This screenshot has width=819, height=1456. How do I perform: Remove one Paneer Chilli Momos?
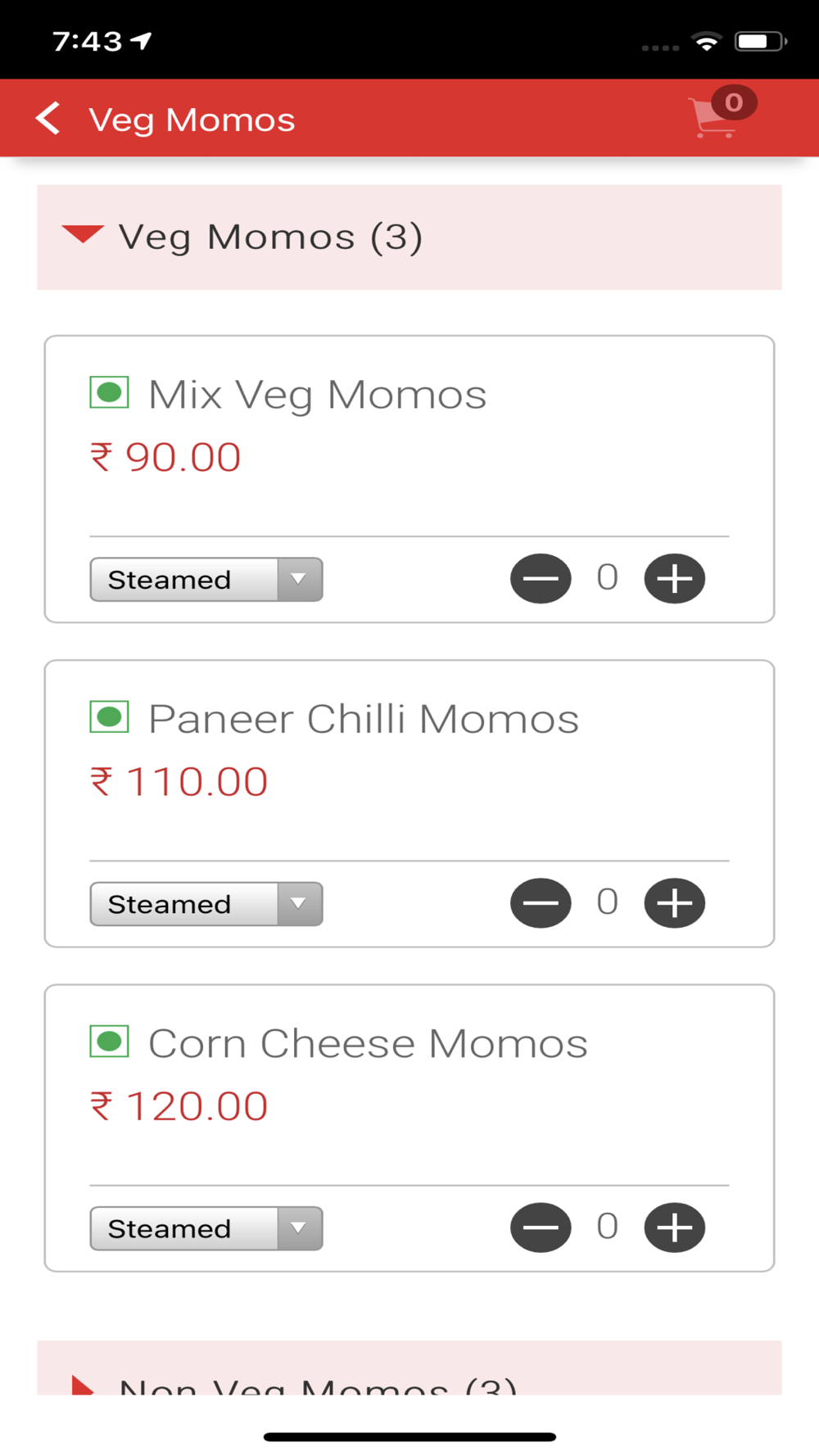point(541,903)
